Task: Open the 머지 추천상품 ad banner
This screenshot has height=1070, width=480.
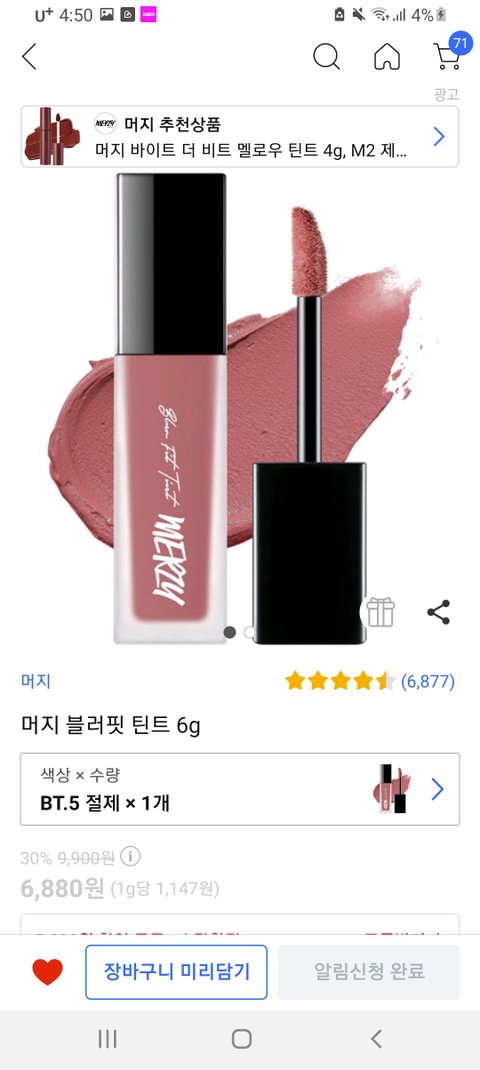Action: tap(240, 136)
